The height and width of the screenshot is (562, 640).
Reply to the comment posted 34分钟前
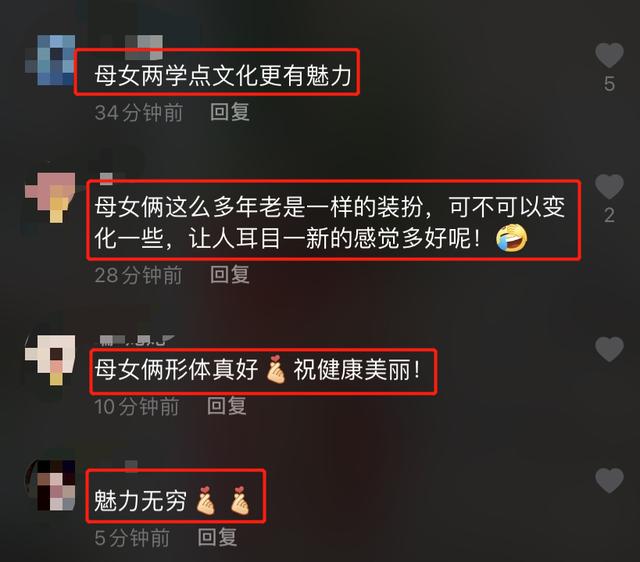coord(230,113)
